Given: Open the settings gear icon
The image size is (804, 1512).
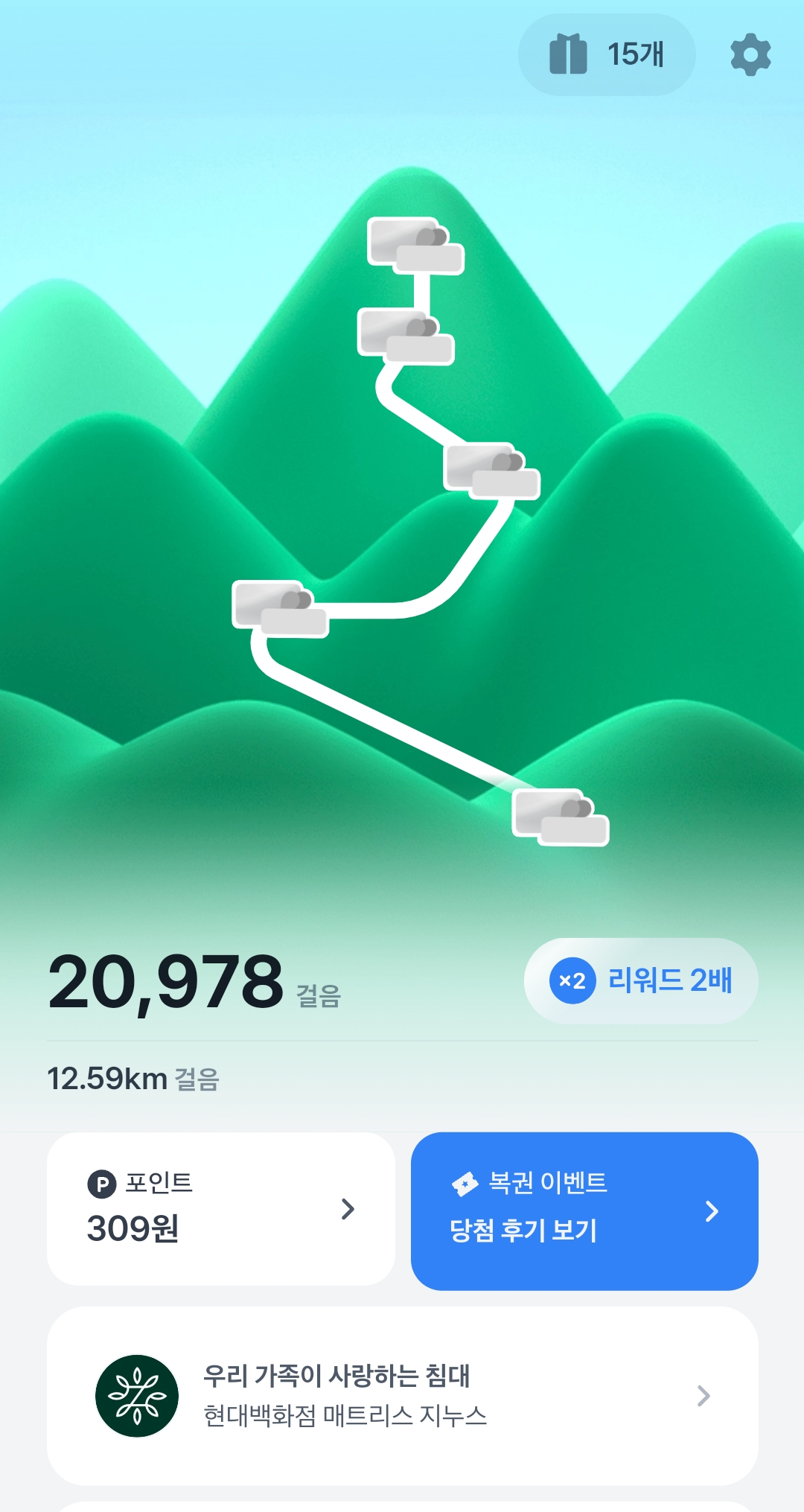Looking at the screenshot, I should pos(750,55).
